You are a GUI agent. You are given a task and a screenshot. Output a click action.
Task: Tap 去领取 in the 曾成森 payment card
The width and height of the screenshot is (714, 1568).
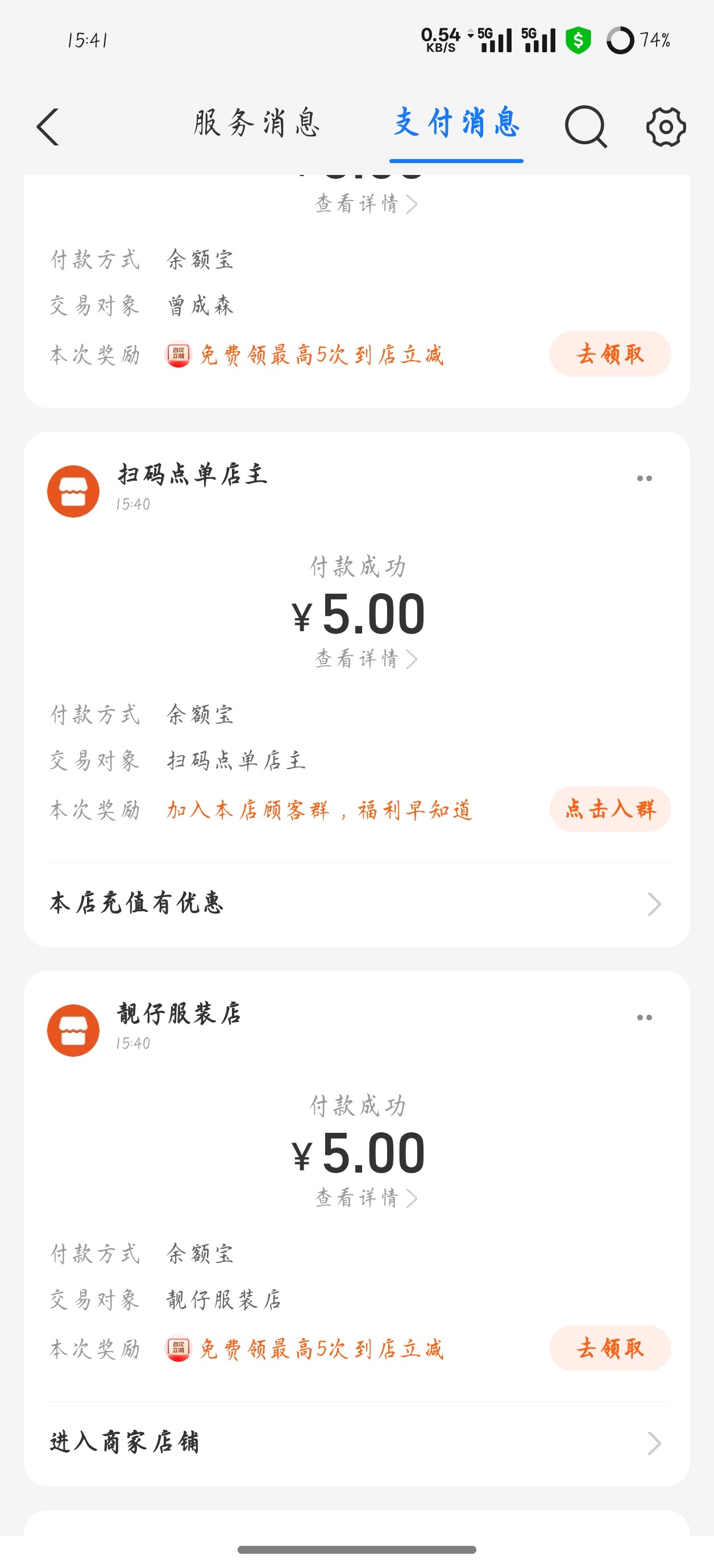coord(610,355)
